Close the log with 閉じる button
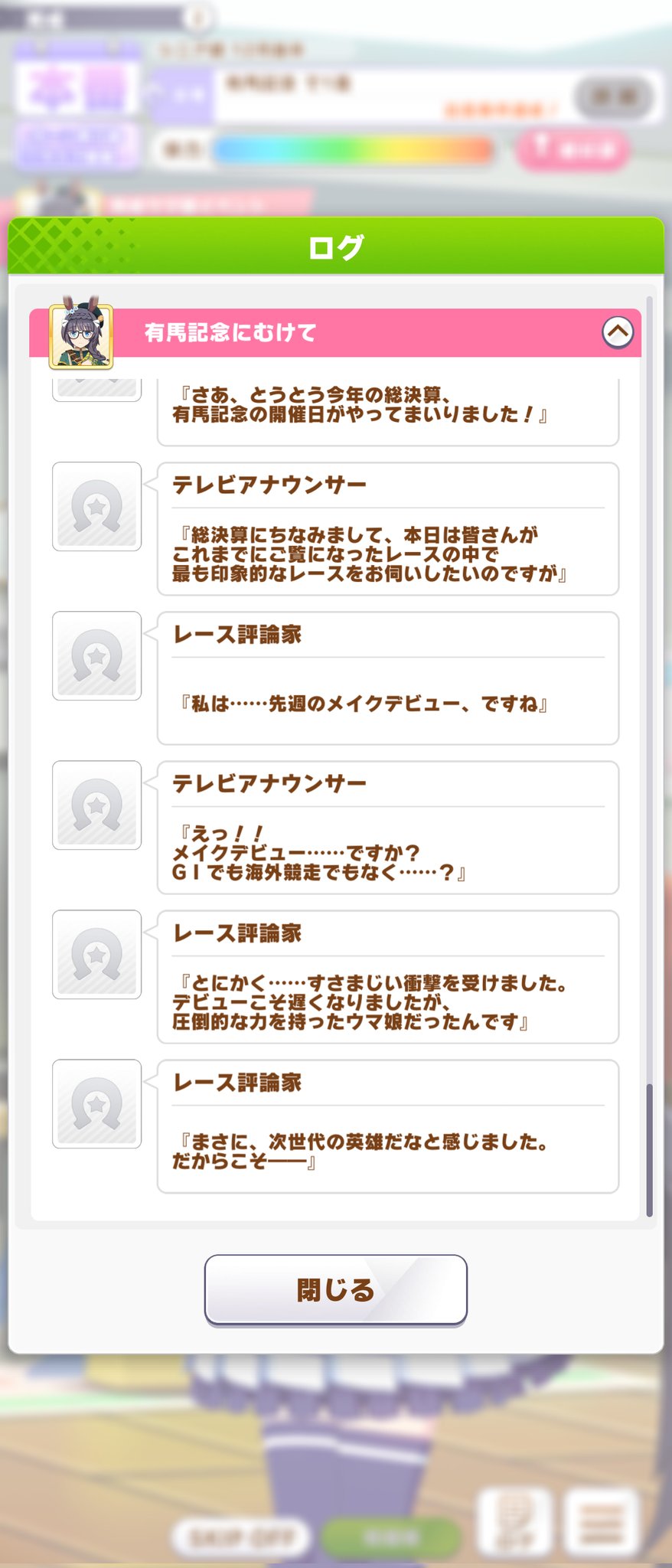The image size is (672, 1568). pos(335,1289)
